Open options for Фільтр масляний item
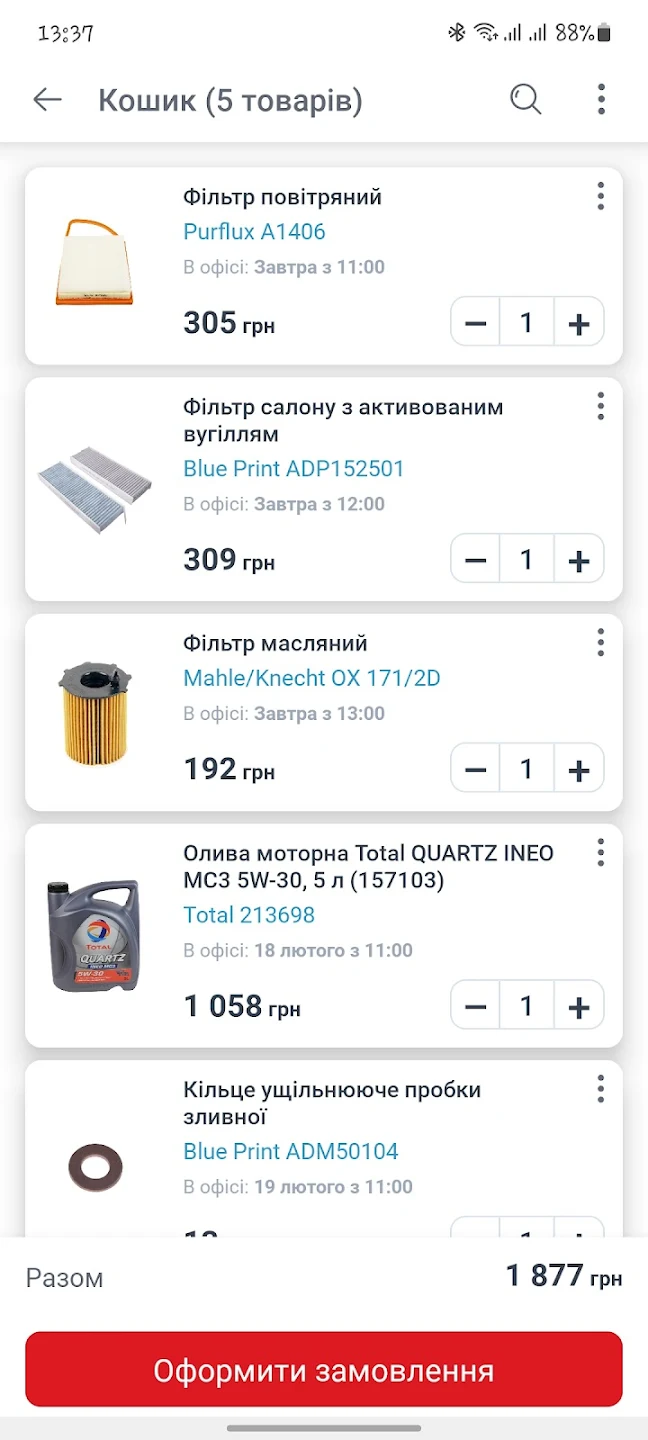648x1440 pixels. click(x=600, y=642)
